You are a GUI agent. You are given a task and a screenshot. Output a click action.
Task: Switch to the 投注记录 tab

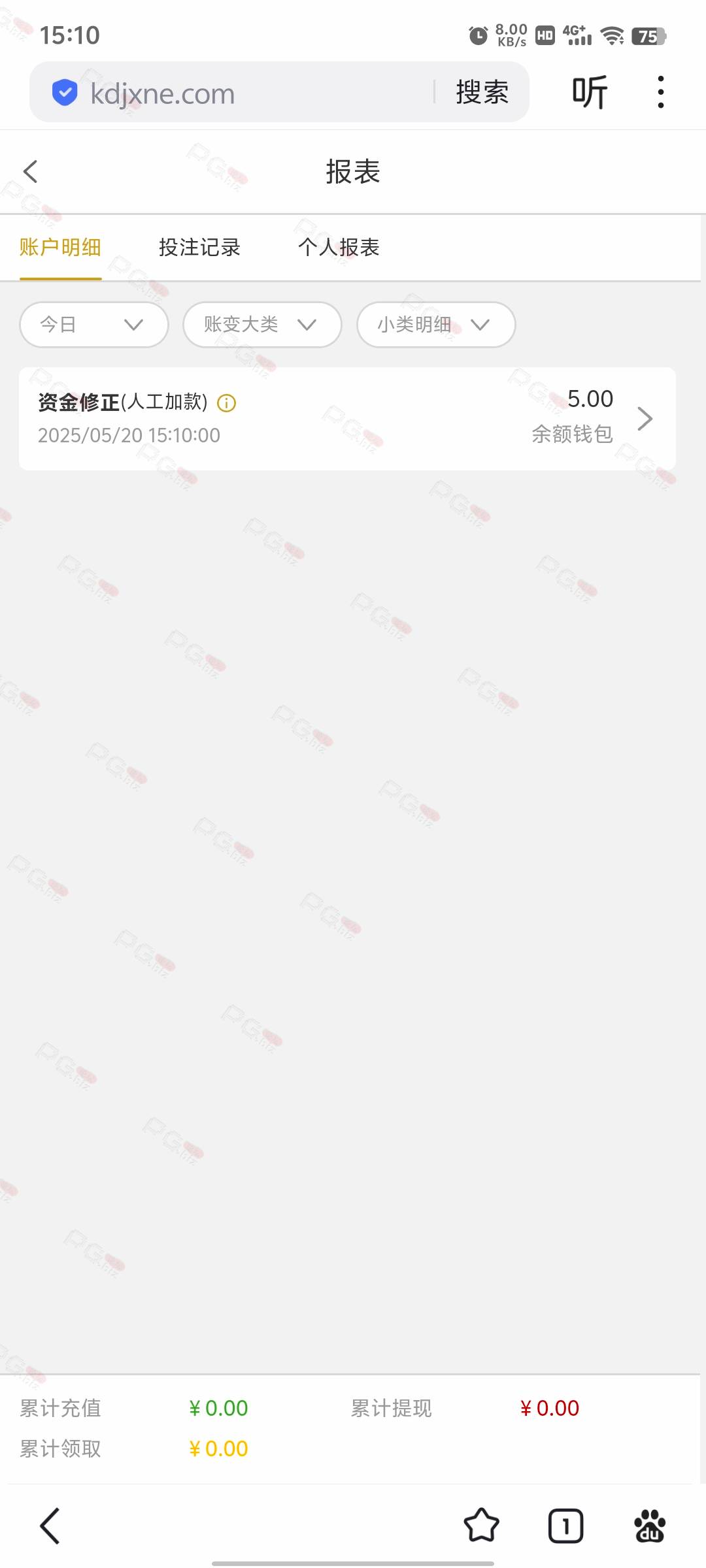pos(199,248)
